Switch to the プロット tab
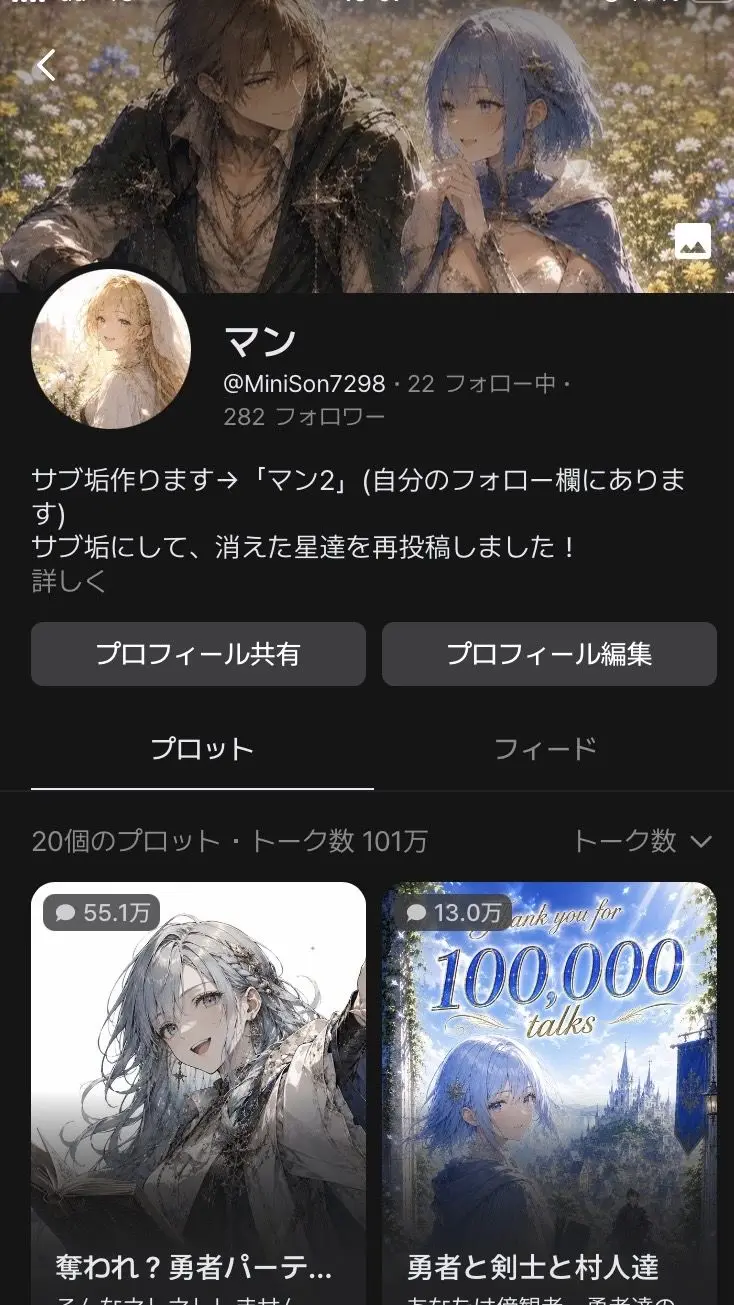 pos(202,749)
